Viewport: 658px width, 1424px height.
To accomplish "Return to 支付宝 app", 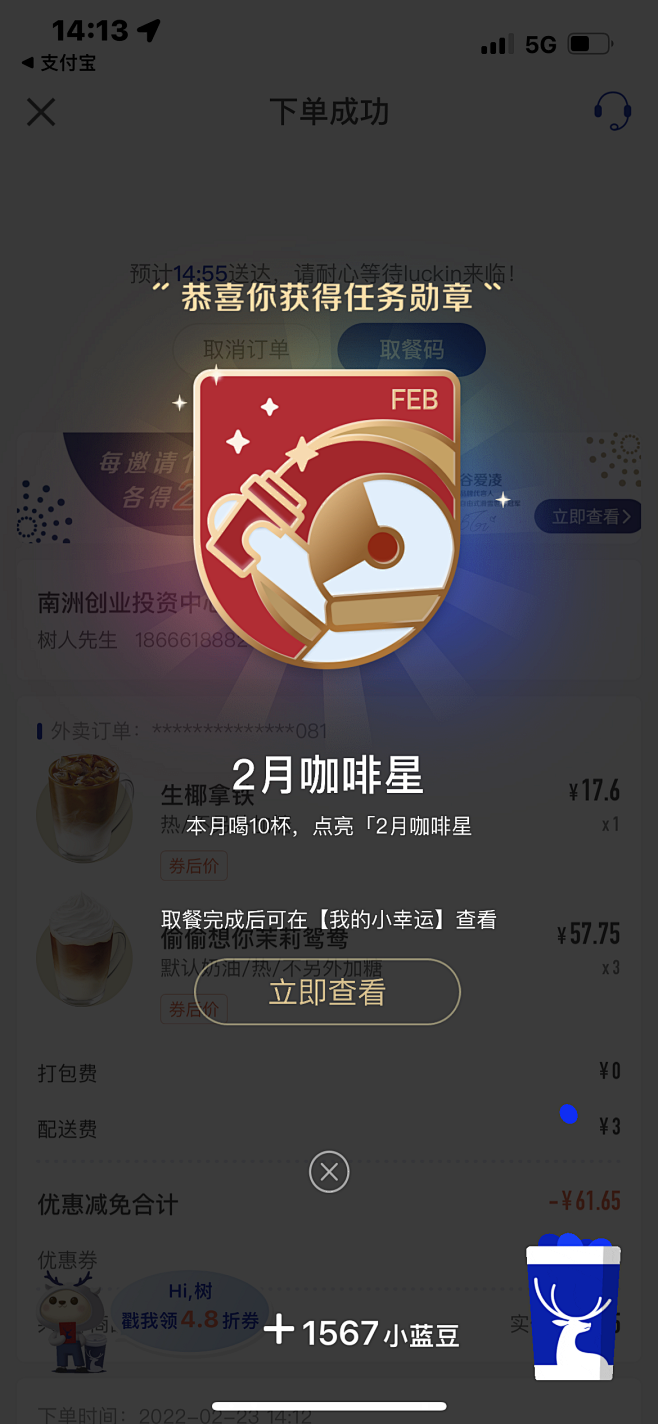I will pyautogui.click(x=58, y=63).
